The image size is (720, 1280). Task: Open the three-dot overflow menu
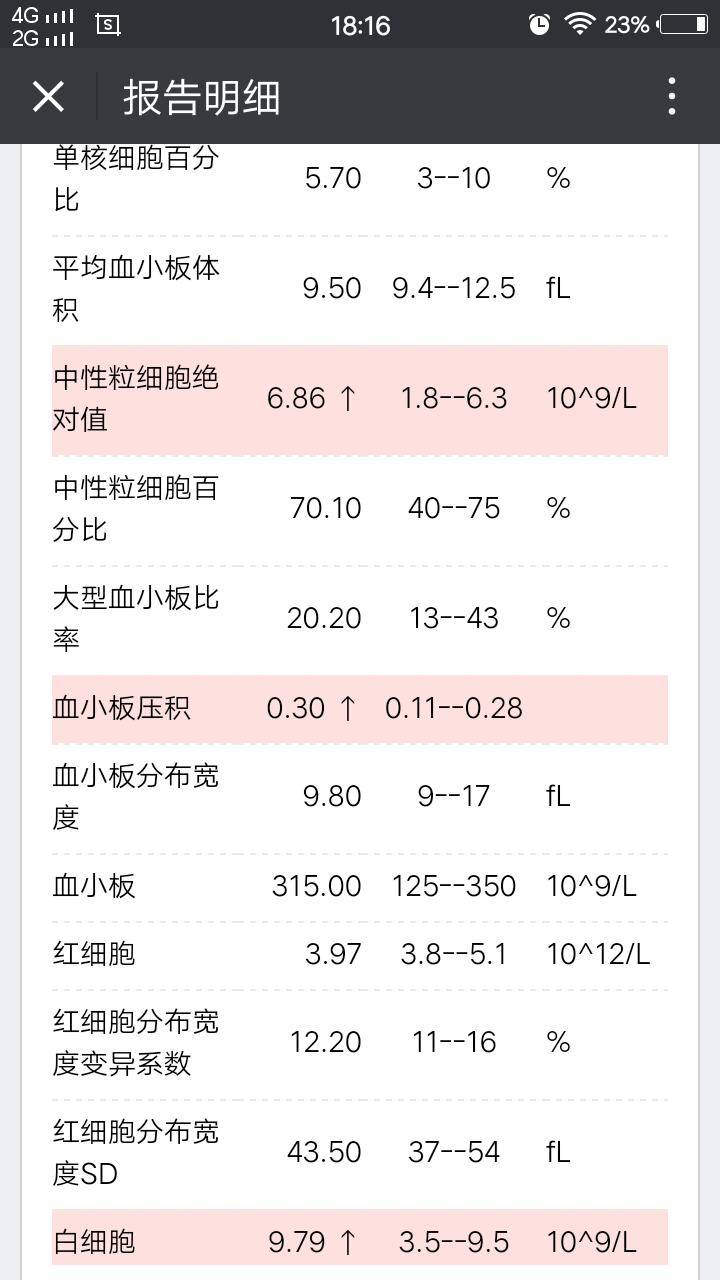671,97
